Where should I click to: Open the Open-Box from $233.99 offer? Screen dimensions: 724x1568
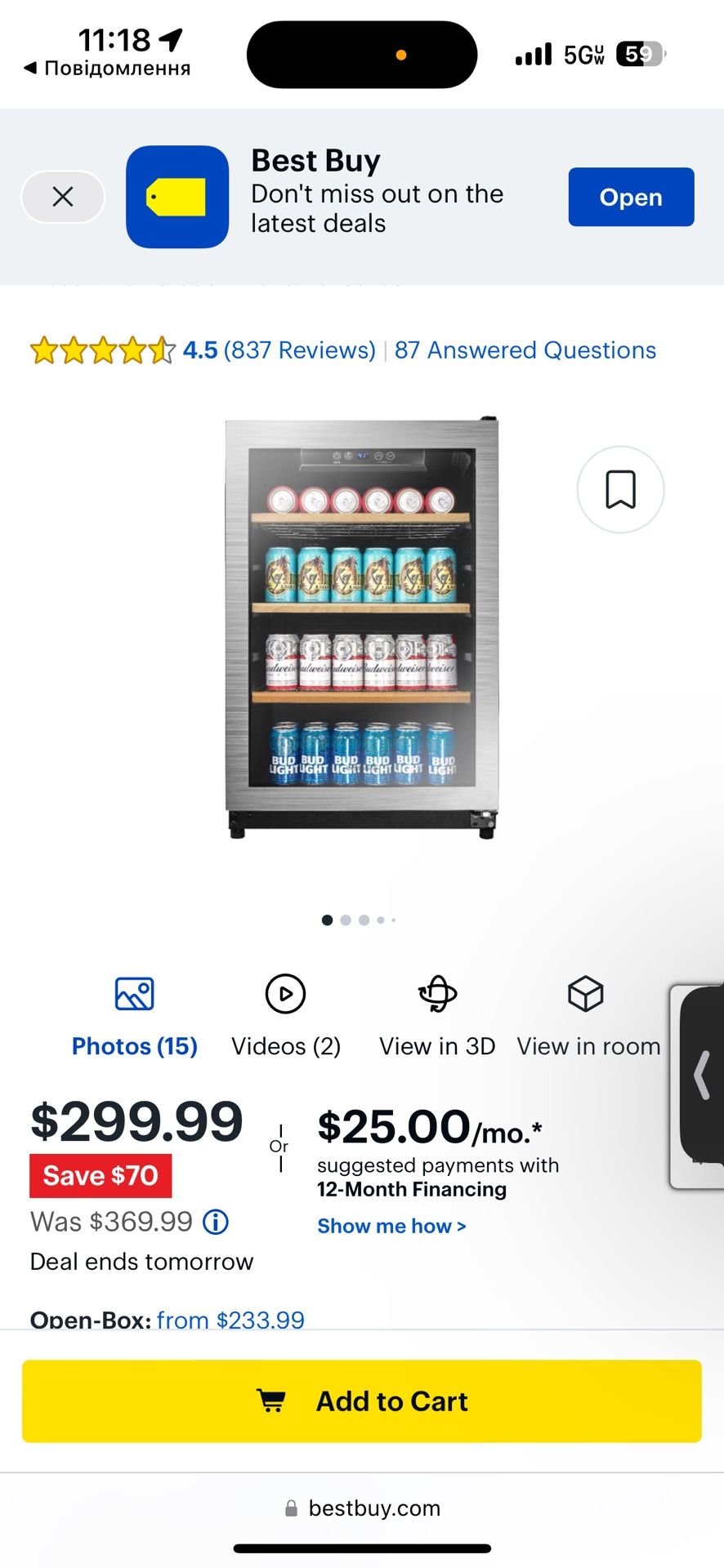pos(230,1319)
